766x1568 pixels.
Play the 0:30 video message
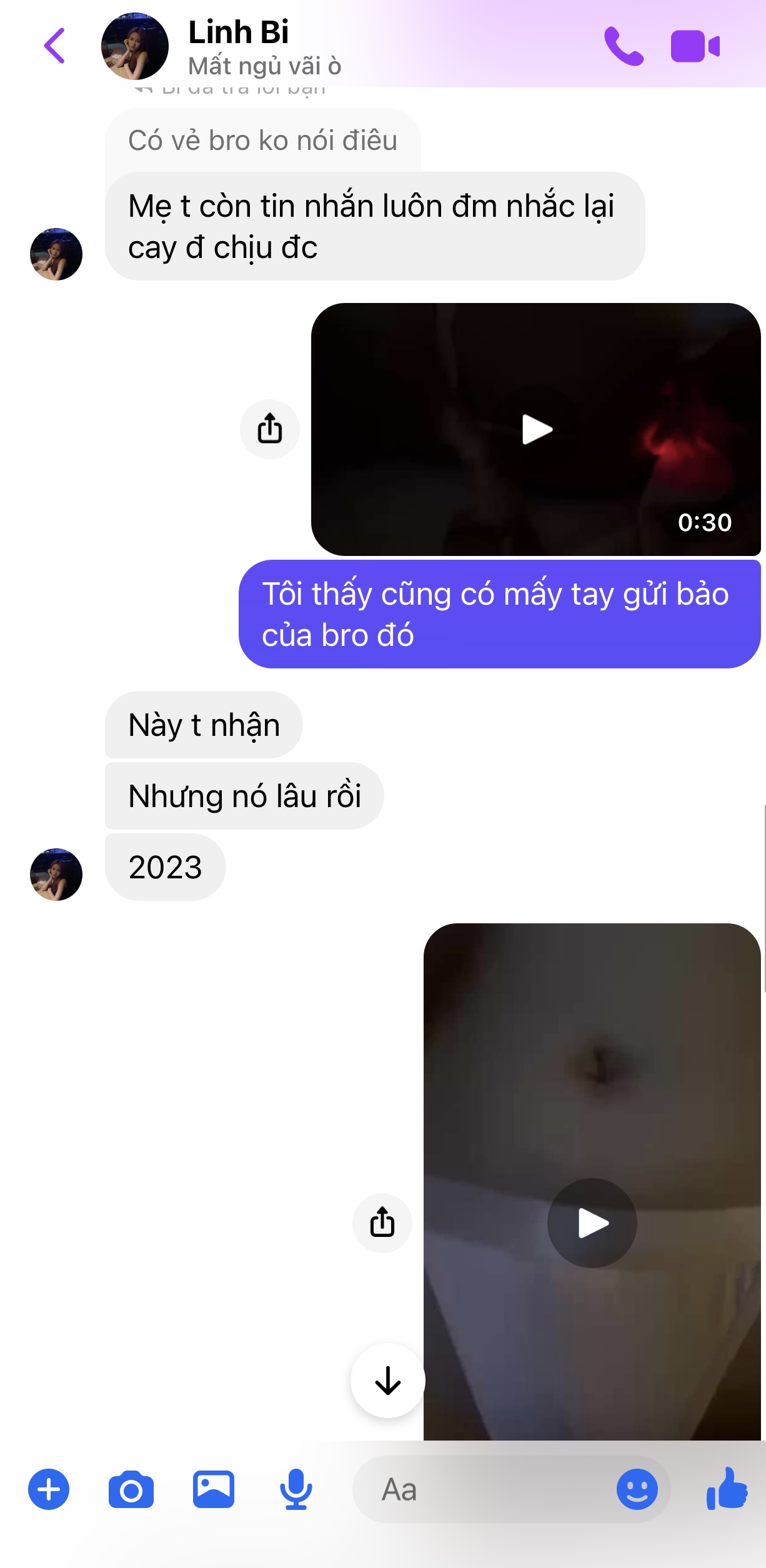(x=536, y=430)
